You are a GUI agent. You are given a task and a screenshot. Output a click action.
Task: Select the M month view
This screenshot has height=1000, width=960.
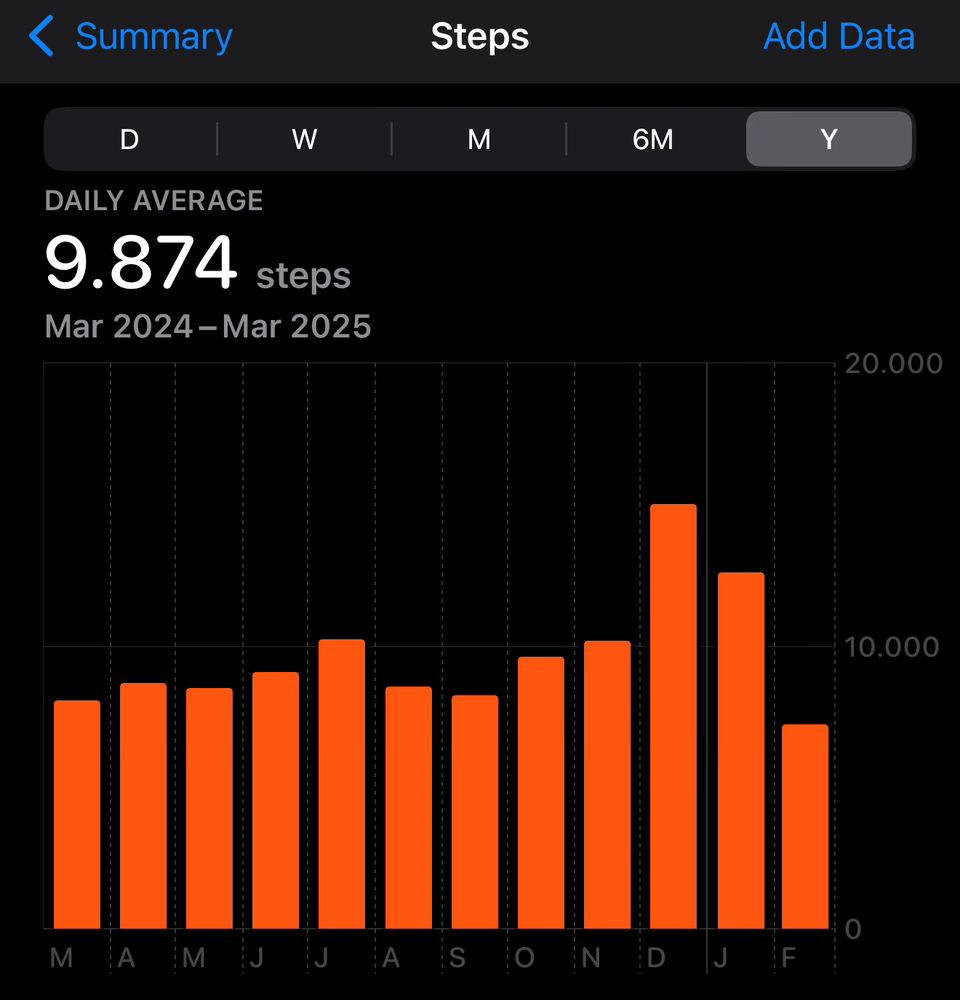479,139
